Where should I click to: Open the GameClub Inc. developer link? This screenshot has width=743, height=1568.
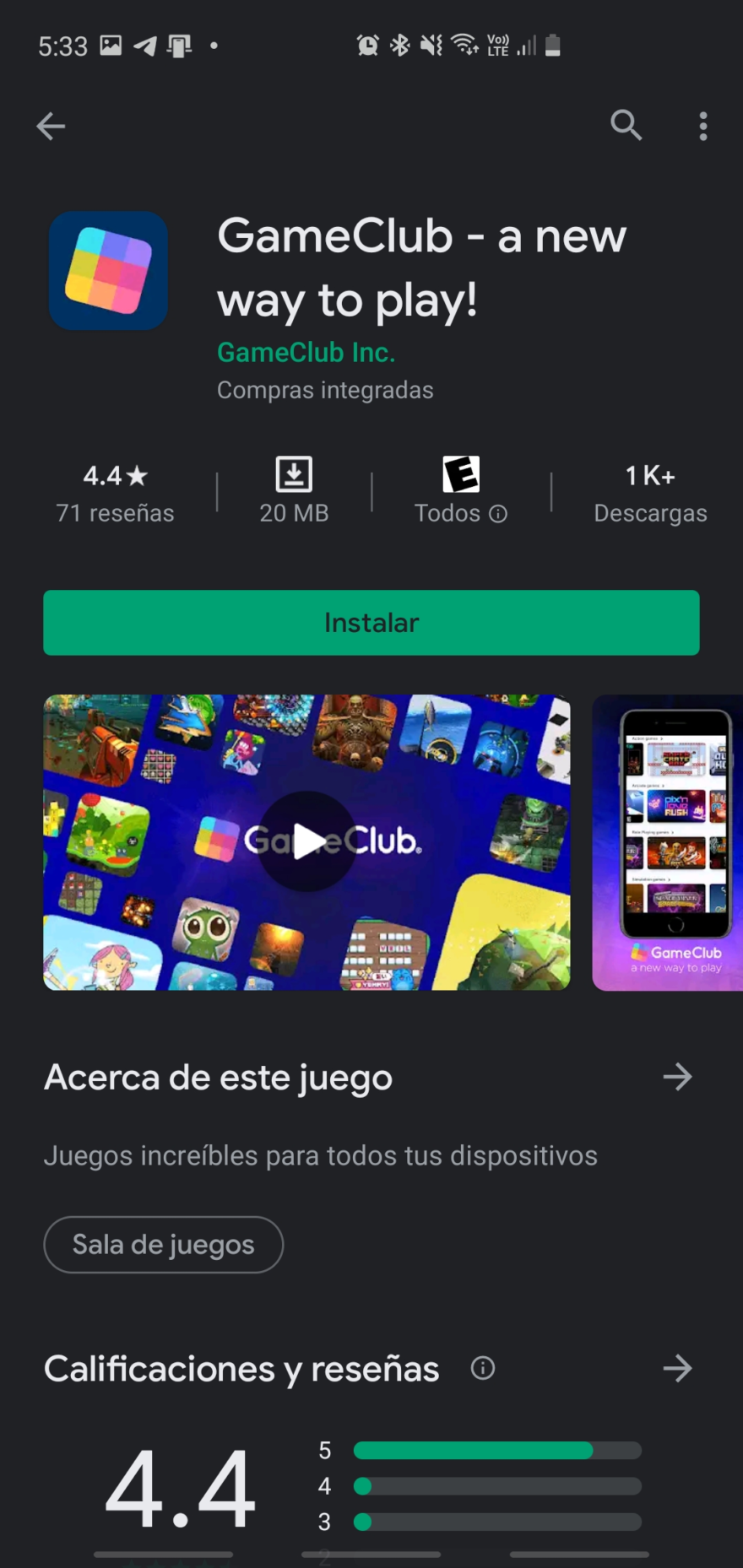306,352
